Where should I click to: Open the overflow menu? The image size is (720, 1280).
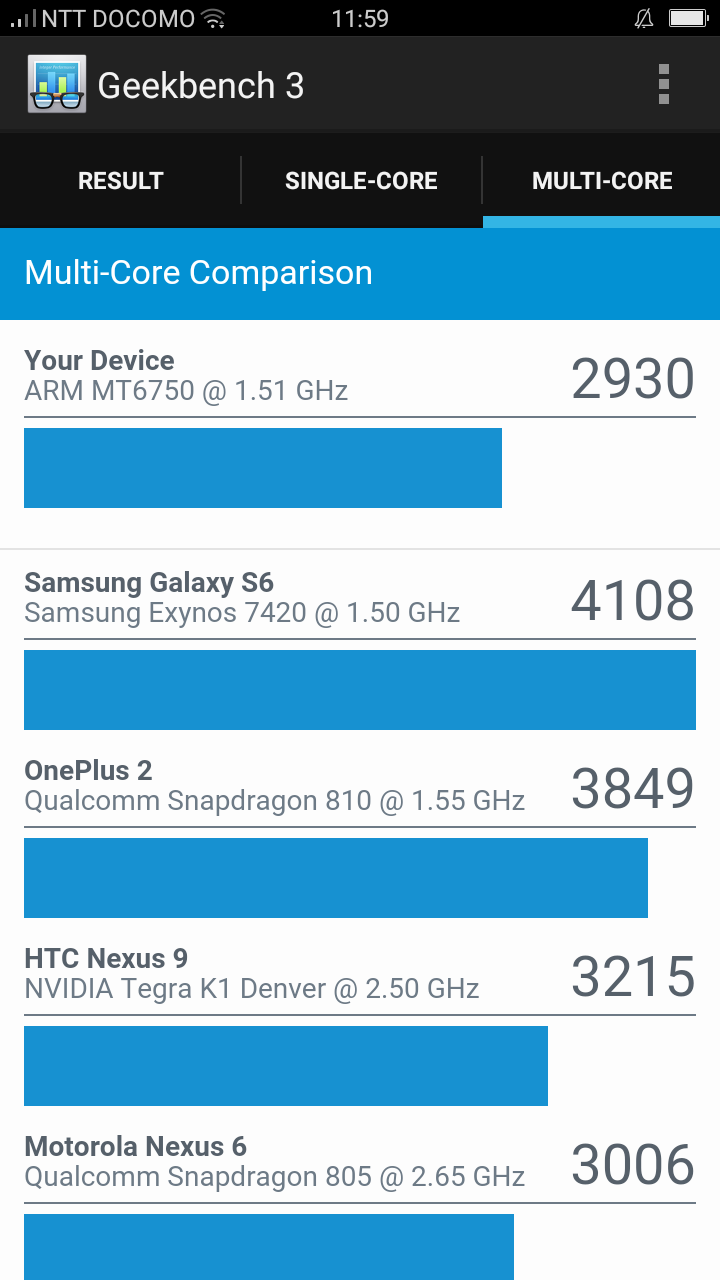(663, 85)
